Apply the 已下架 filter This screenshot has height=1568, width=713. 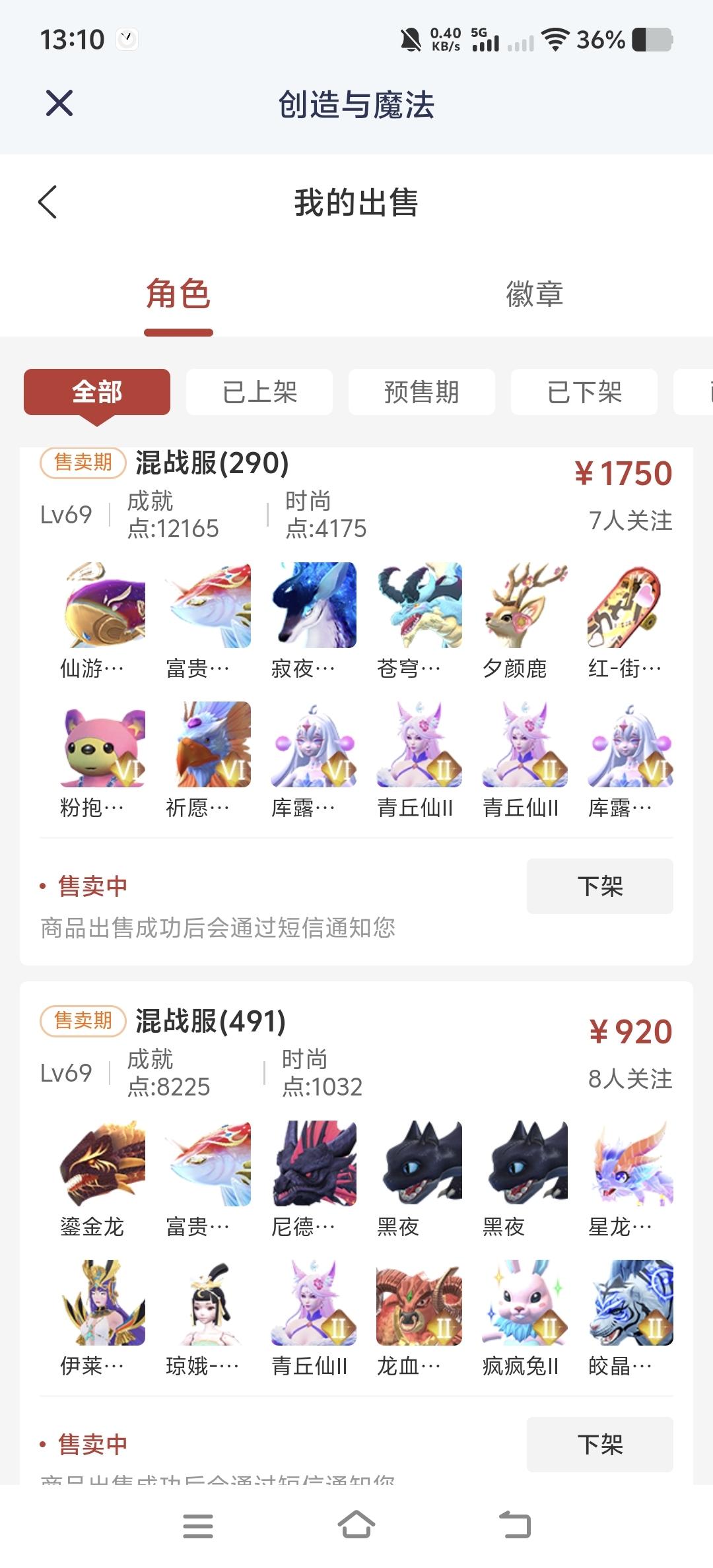pos(584,392)
